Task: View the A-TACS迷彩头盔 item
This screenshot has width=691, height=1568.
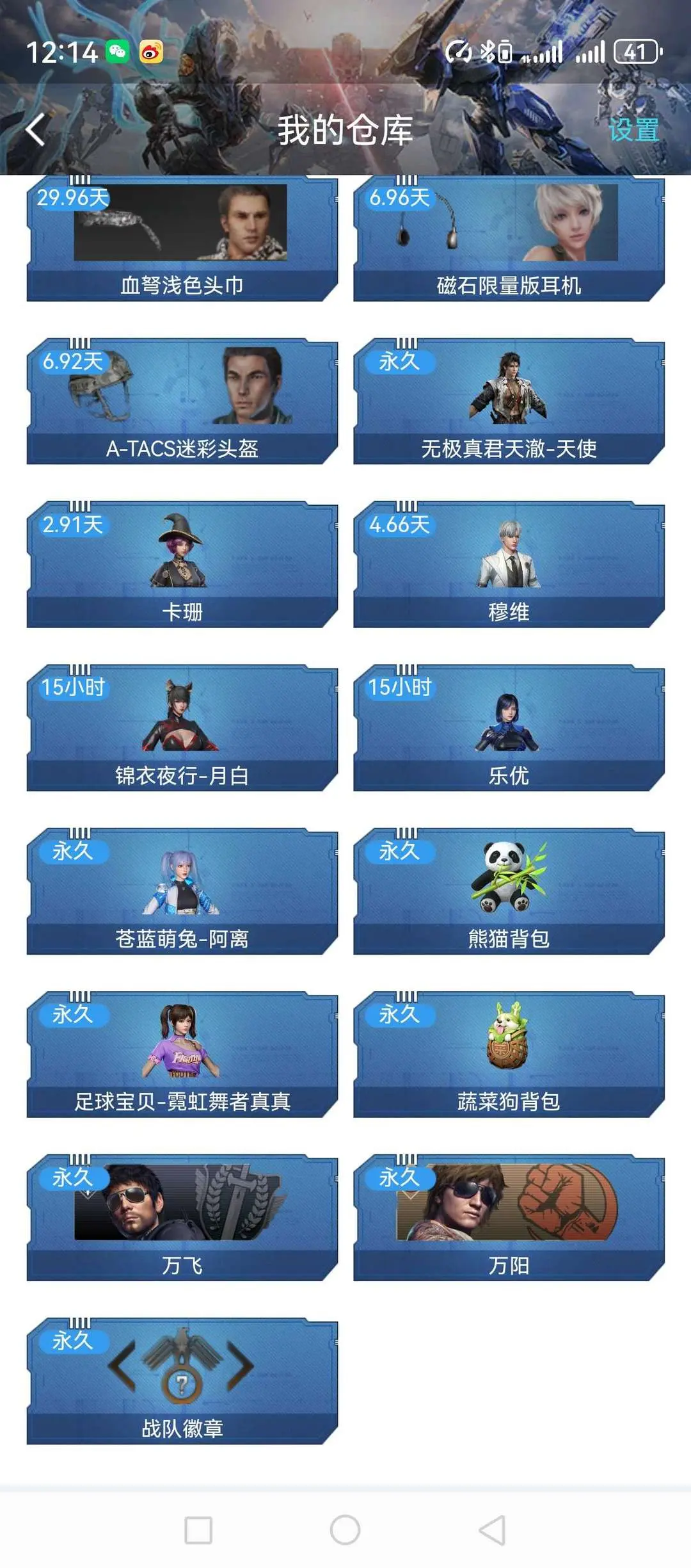Action: pyautogui.click(x=182, y=401)
